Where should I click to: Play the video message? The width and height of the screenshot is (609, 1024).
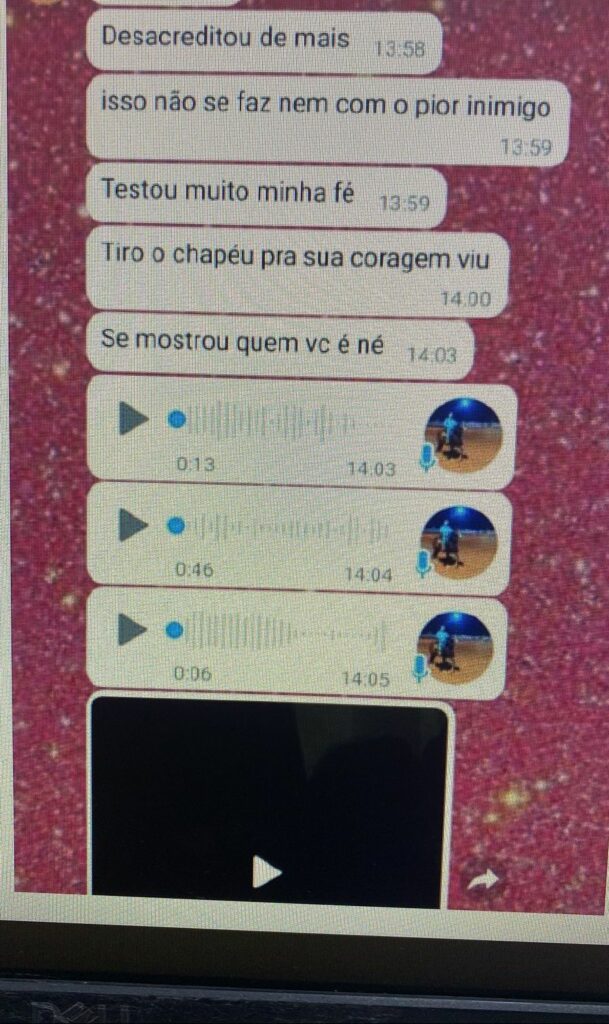pyautogui.click(x=266, y=872)
